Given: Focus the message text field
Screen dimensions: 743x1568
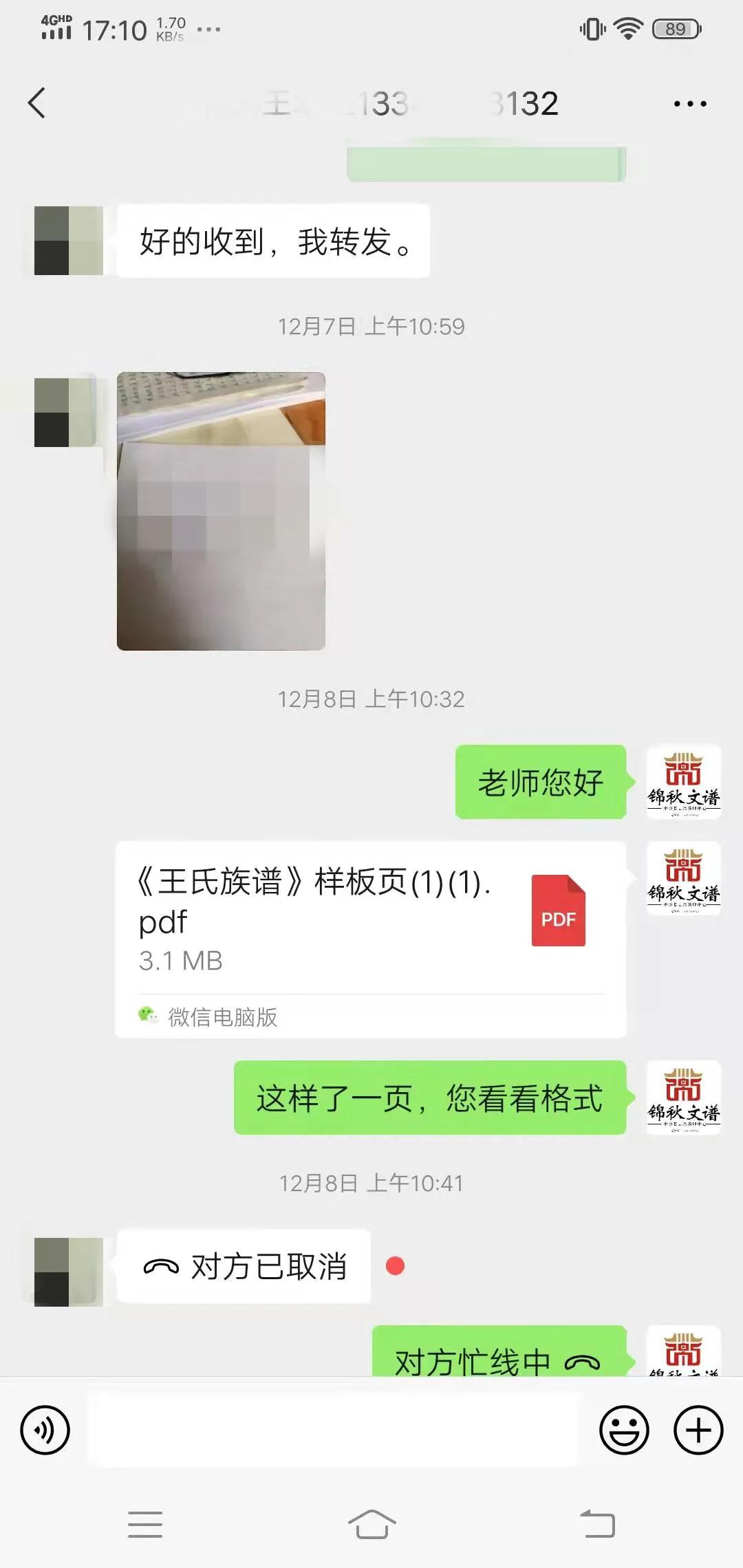Looking at the screenshot, I should [334, 1430].
